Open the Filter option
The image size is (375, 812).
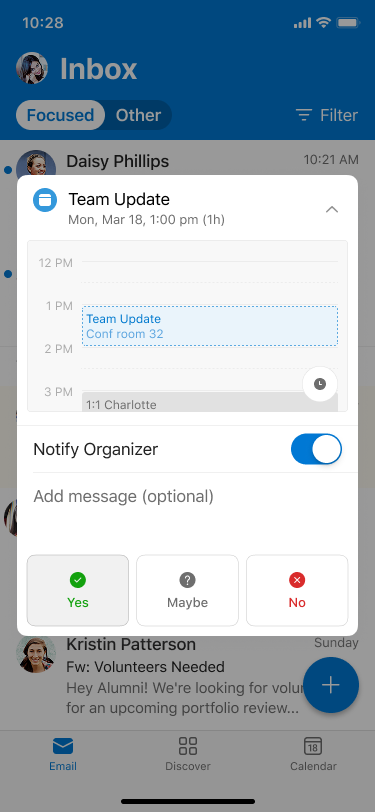click(x=326, y=115)
